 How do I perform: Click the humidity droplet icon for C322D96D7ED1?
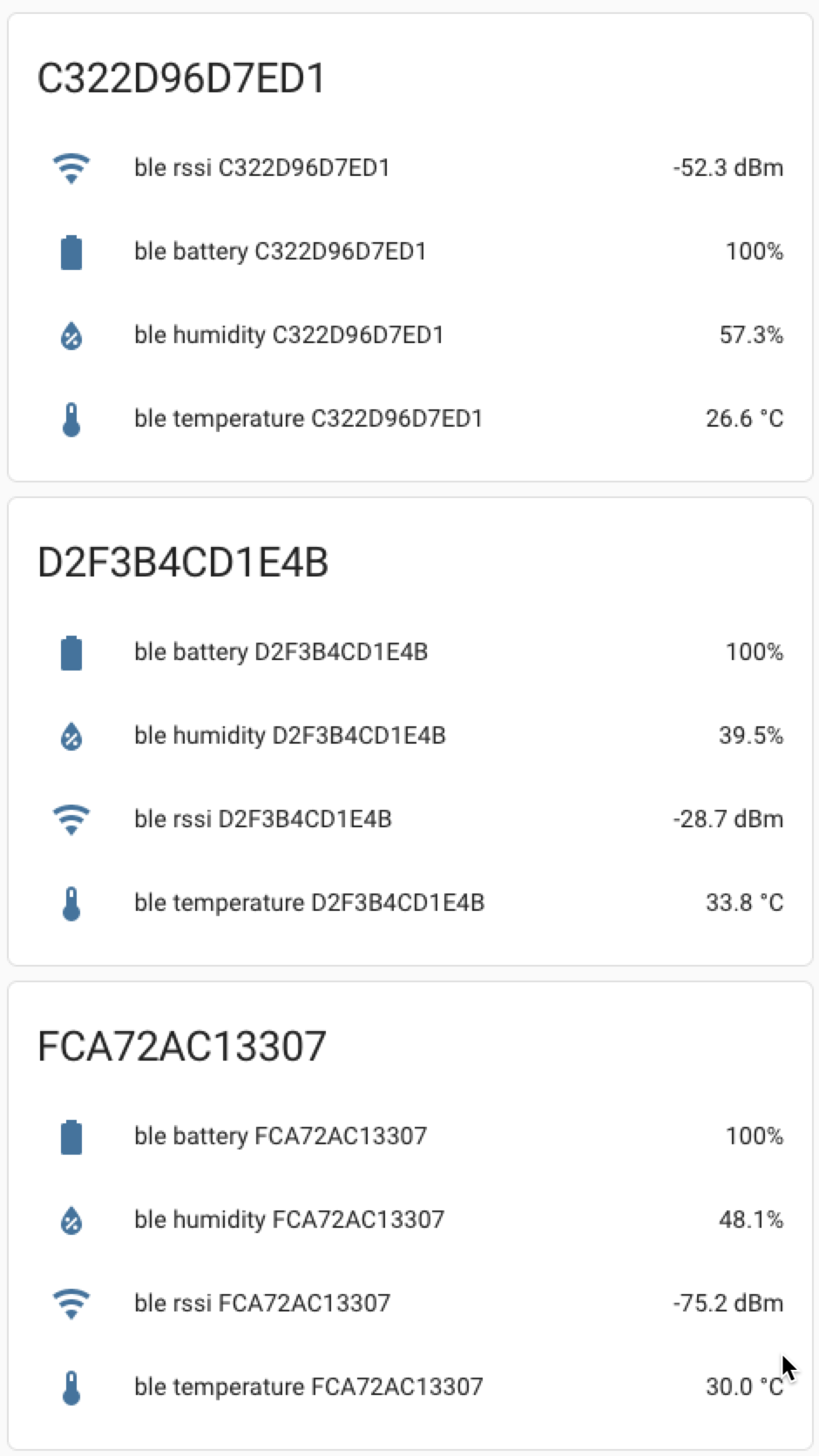pos(71,335)
